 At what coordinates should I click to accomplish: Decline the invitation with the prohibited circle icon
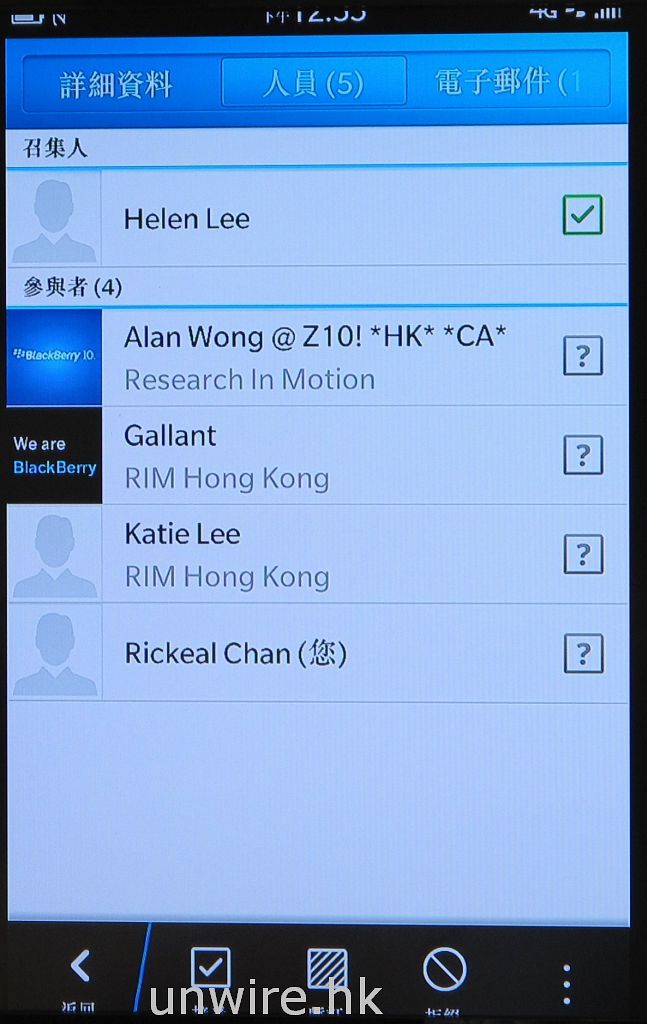point(444,970)
